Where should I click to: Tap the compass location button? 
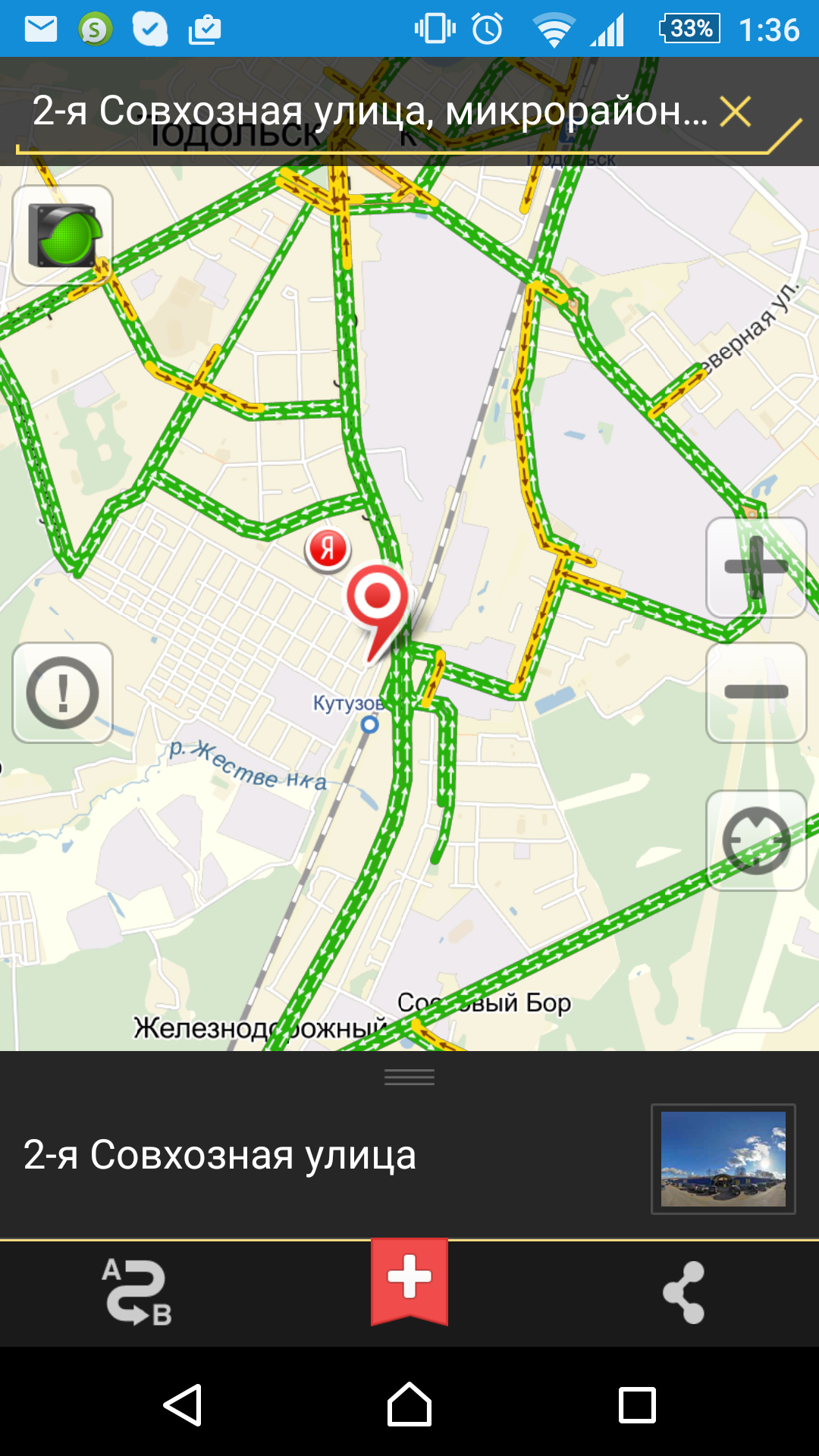(x=755, y=840)
